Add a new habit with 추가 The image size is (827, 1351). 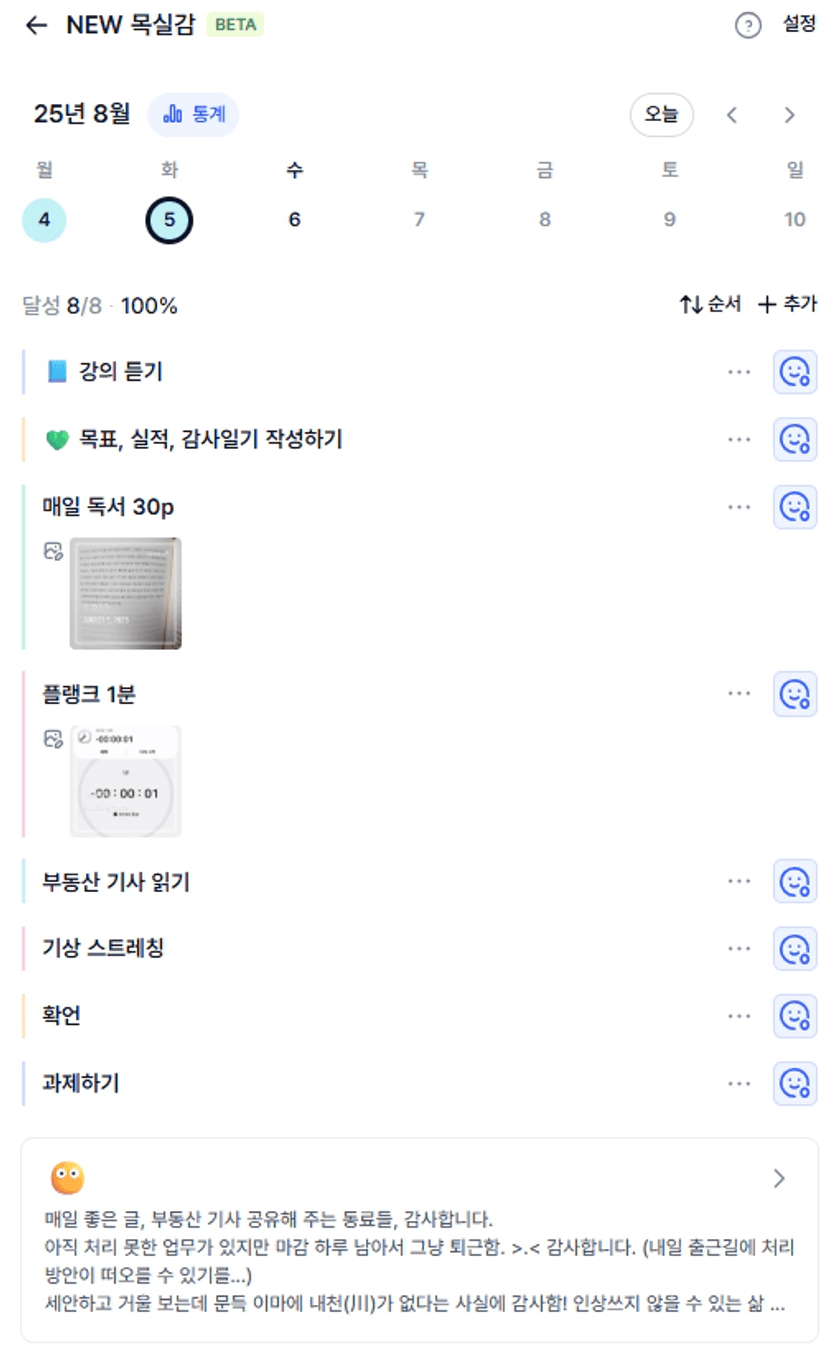787,305
